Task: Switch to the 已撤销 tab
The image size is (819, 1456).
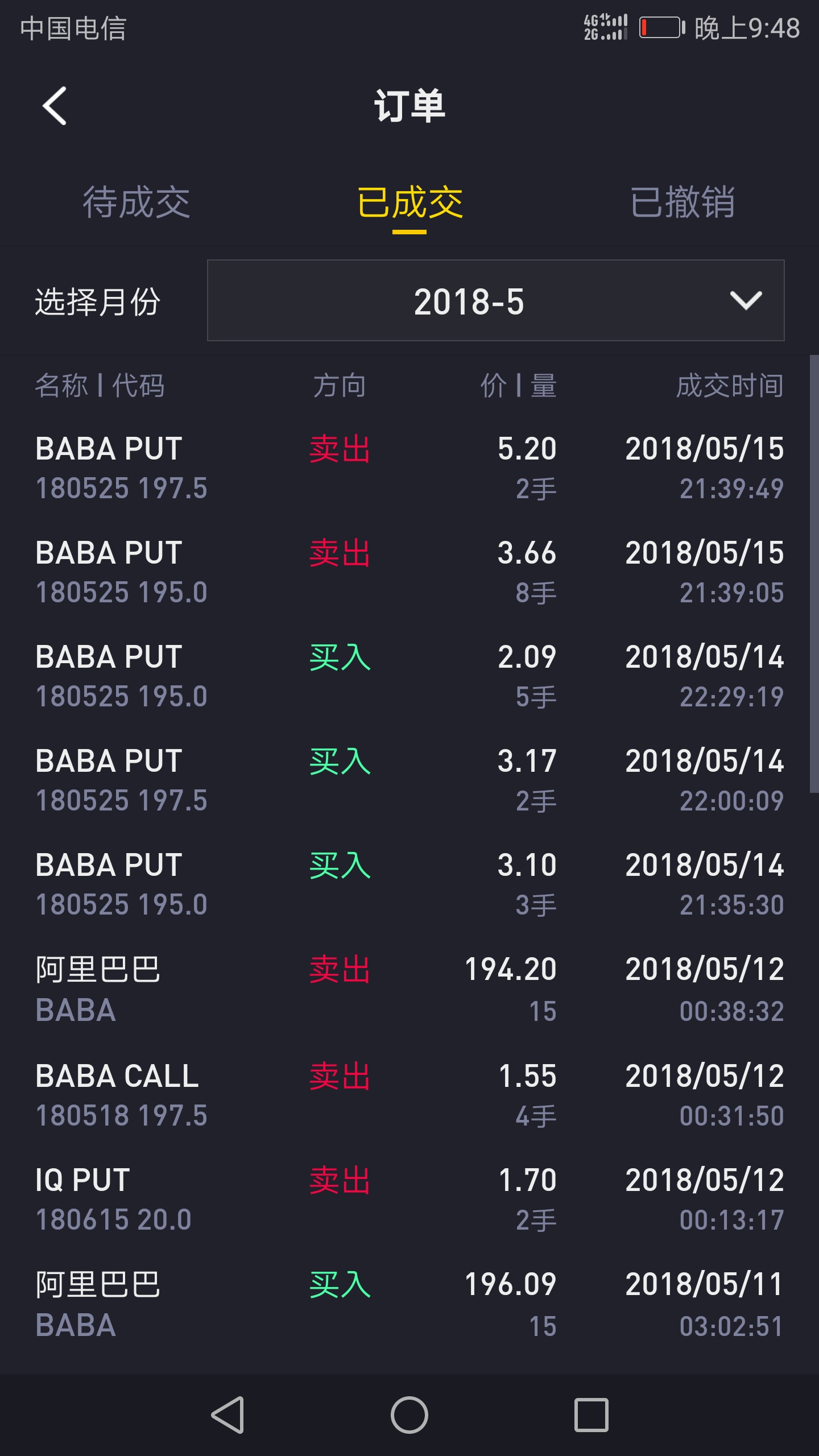Action: pyautogui.click(x=682, y=202)
